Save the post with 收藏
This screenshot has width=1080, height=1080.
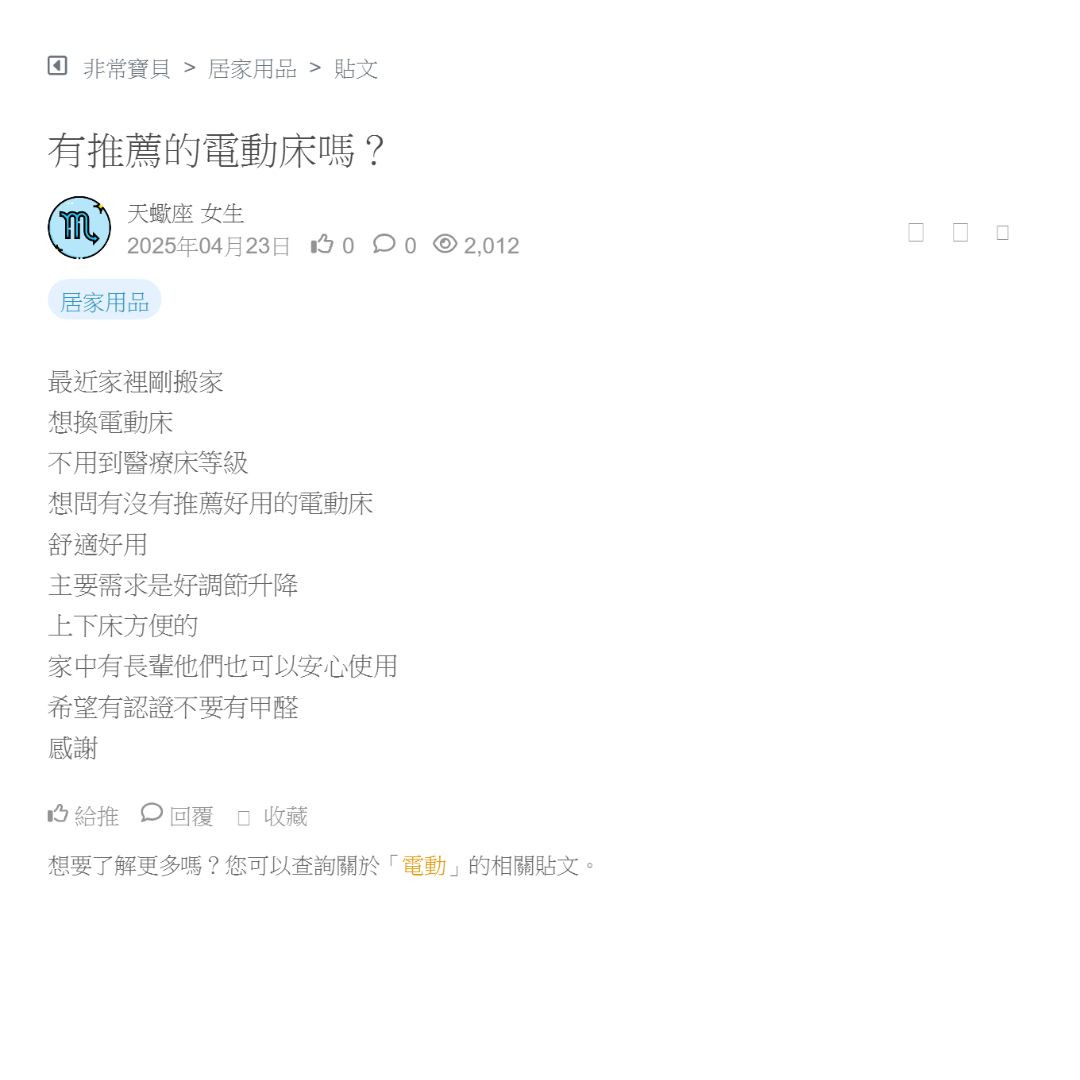(x=274, y=817)
